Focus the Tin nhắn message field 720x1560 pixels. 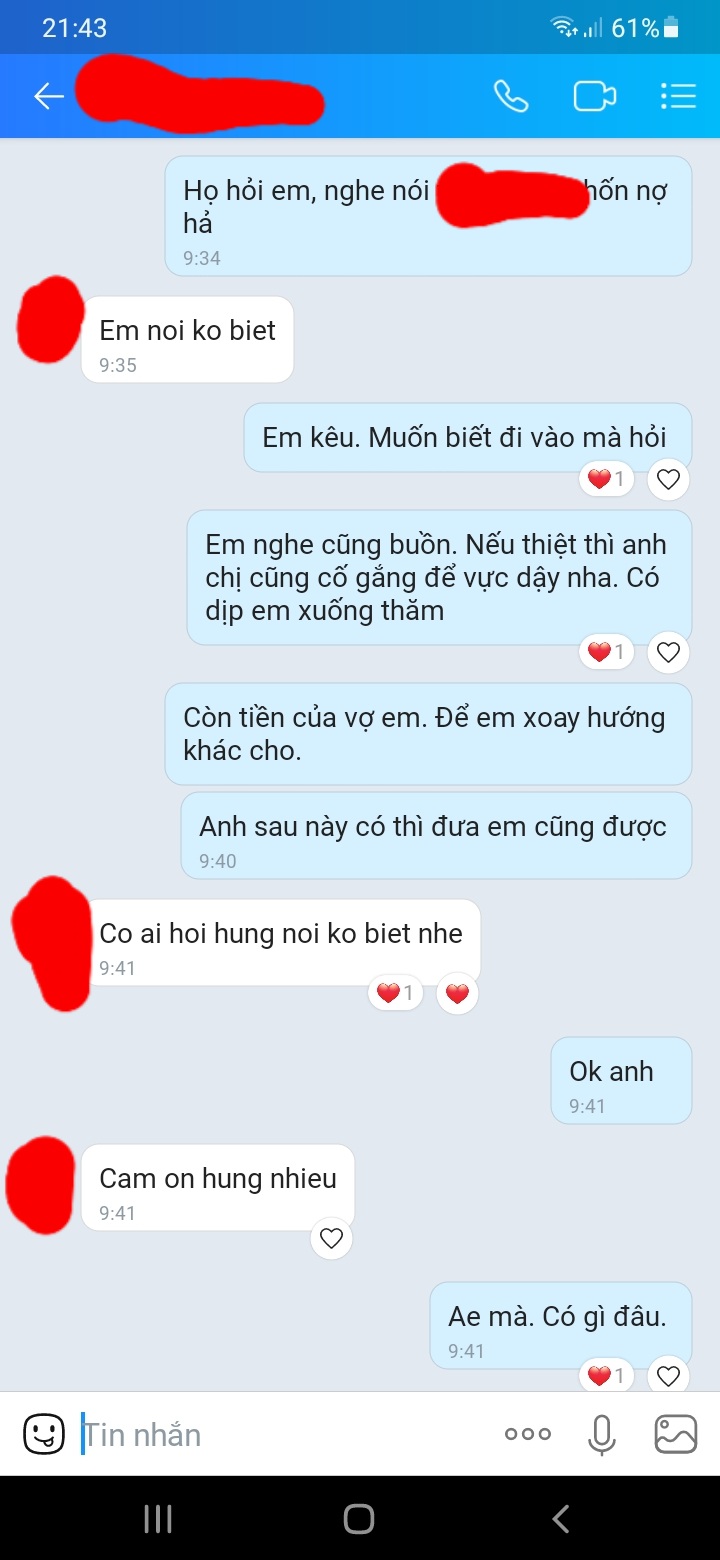coord(280,1434)
